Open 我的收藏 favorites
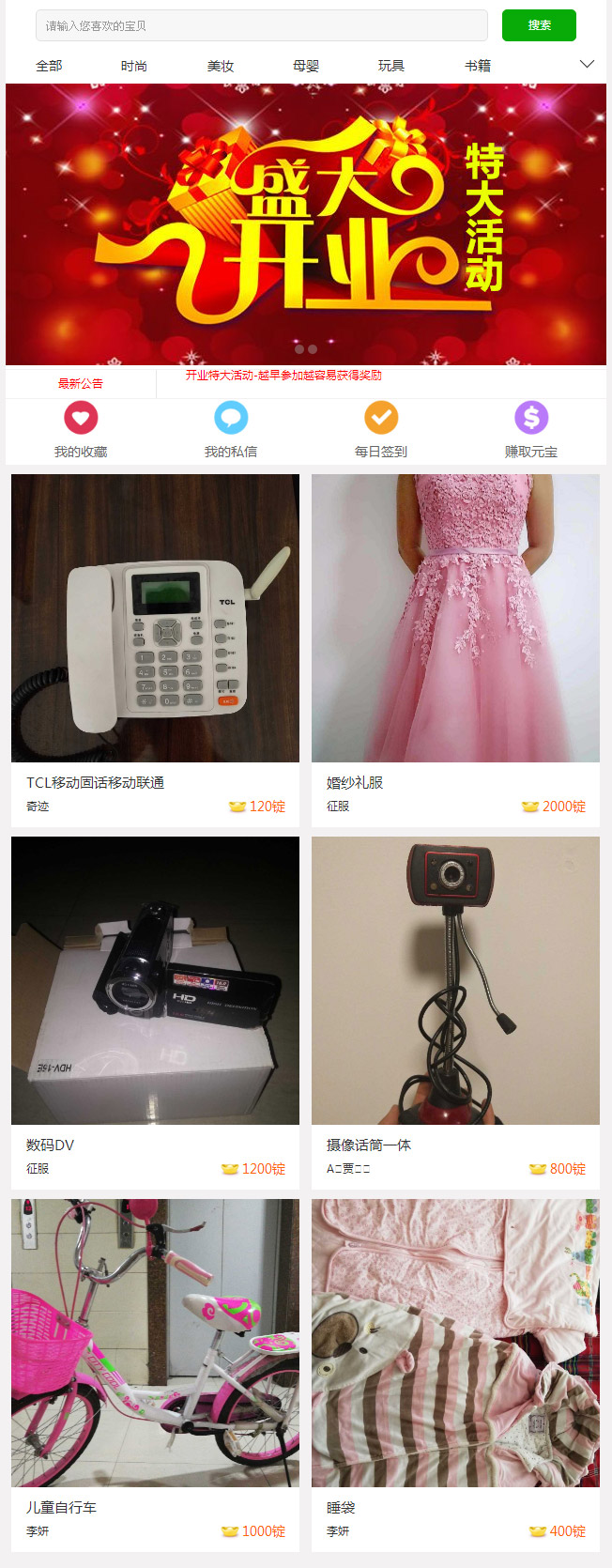612x1568 pixels. coord(81,429)
